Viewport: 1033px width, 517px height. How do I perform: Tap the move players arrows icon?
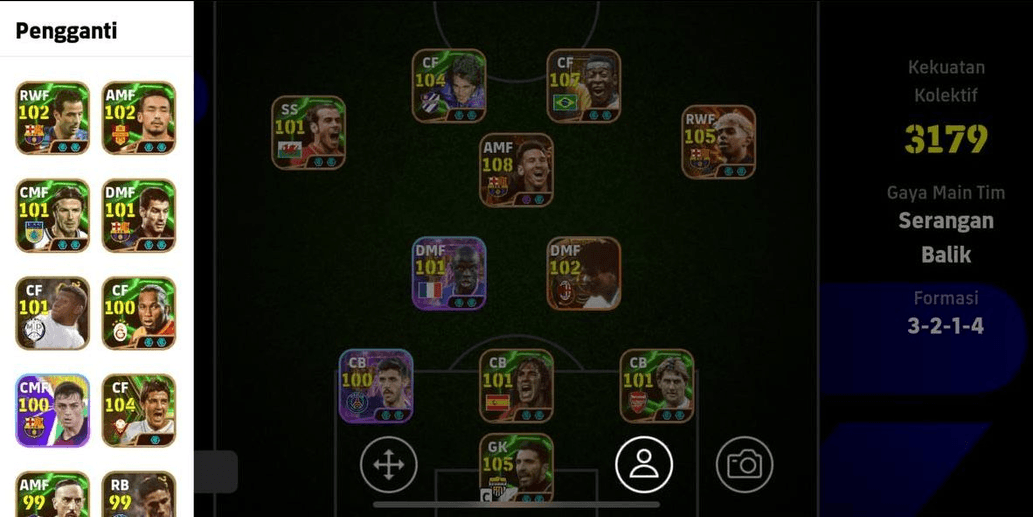pyautogui.click(x=388, y=464)
